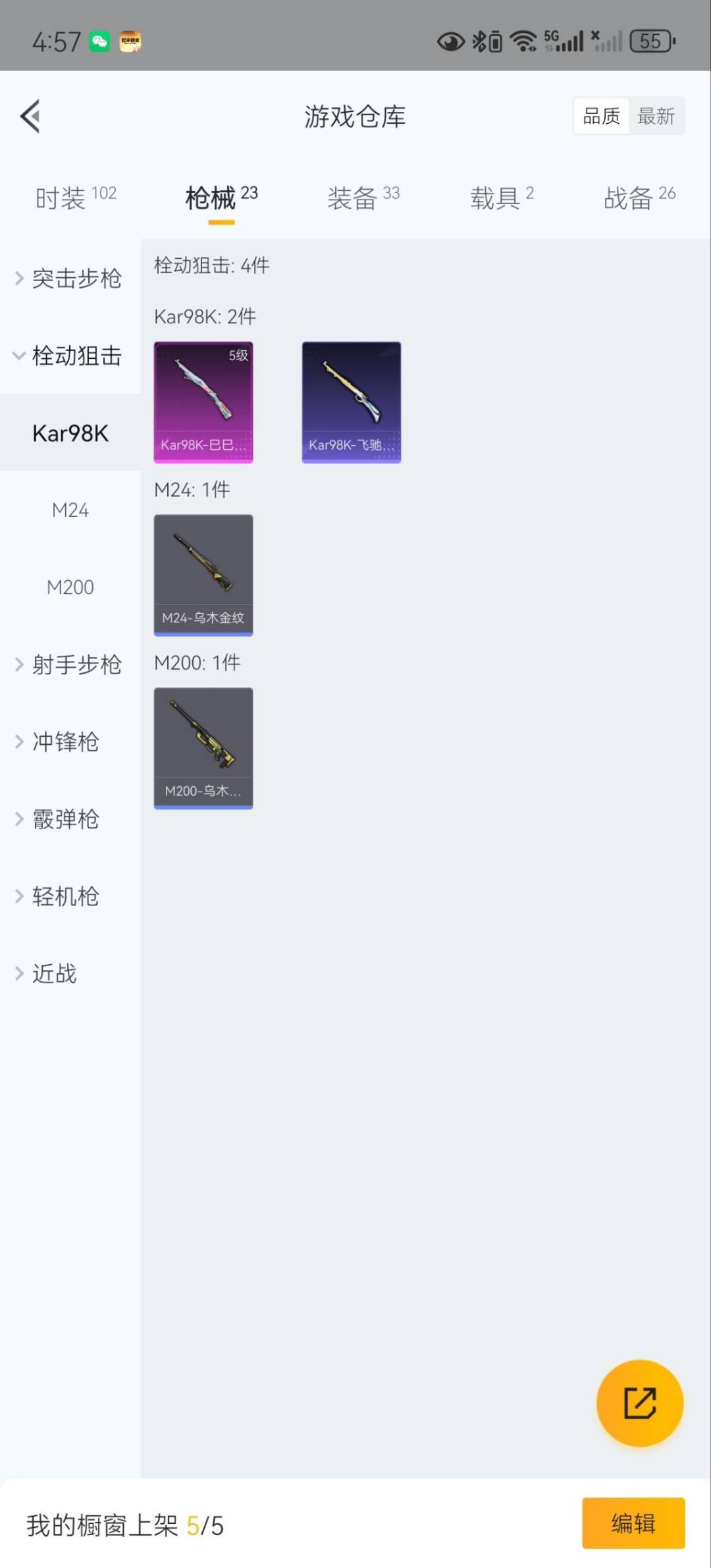Screen dimensions: 711x1568
Task: Expand the 轻机枪 category
Action: click(x=66, y=896)
